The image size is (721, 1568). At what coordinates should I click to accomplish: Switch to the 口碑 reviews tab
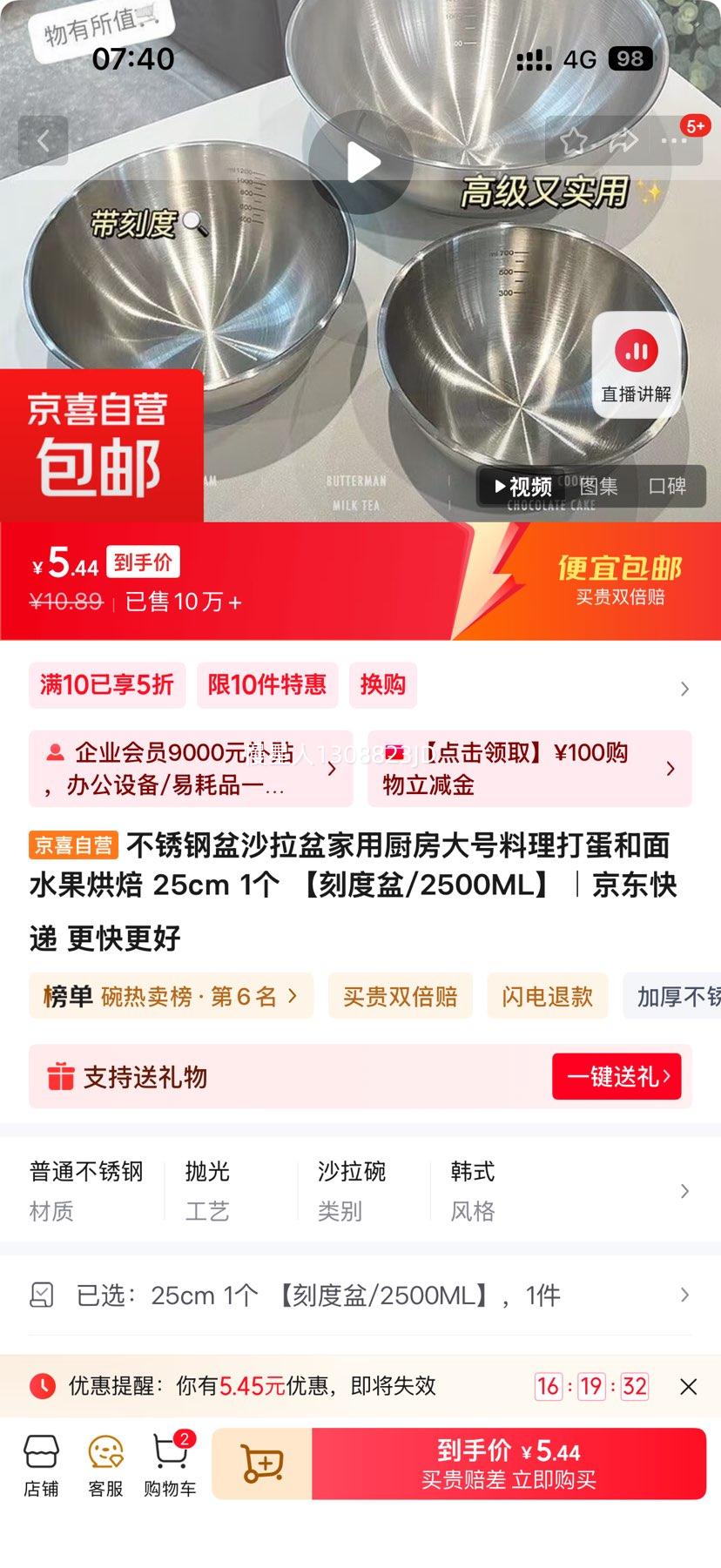pyautogui.click(x=667, y=486)
